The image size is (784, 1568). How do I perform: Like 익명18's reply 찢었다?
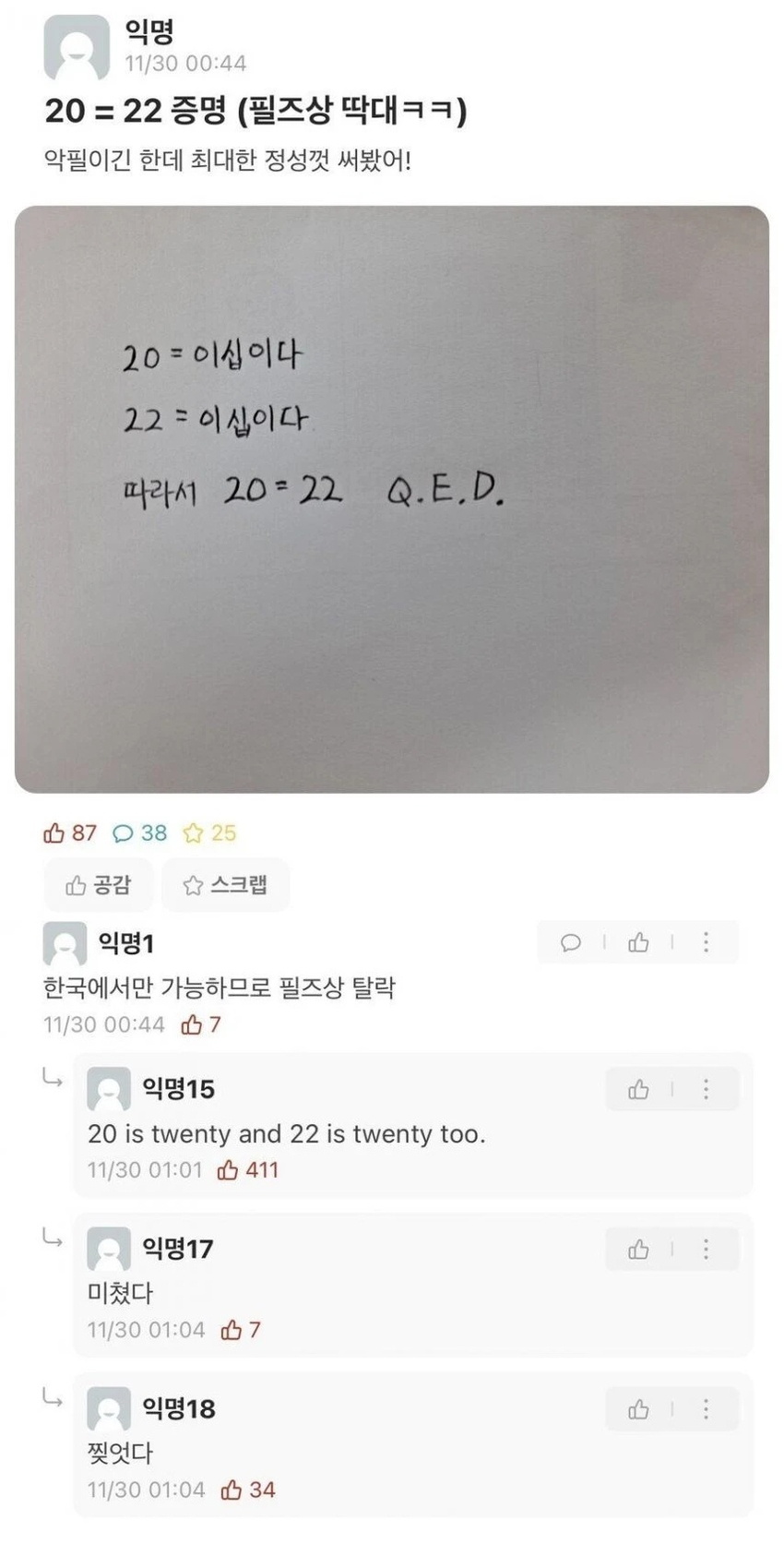click(638, 1409)
